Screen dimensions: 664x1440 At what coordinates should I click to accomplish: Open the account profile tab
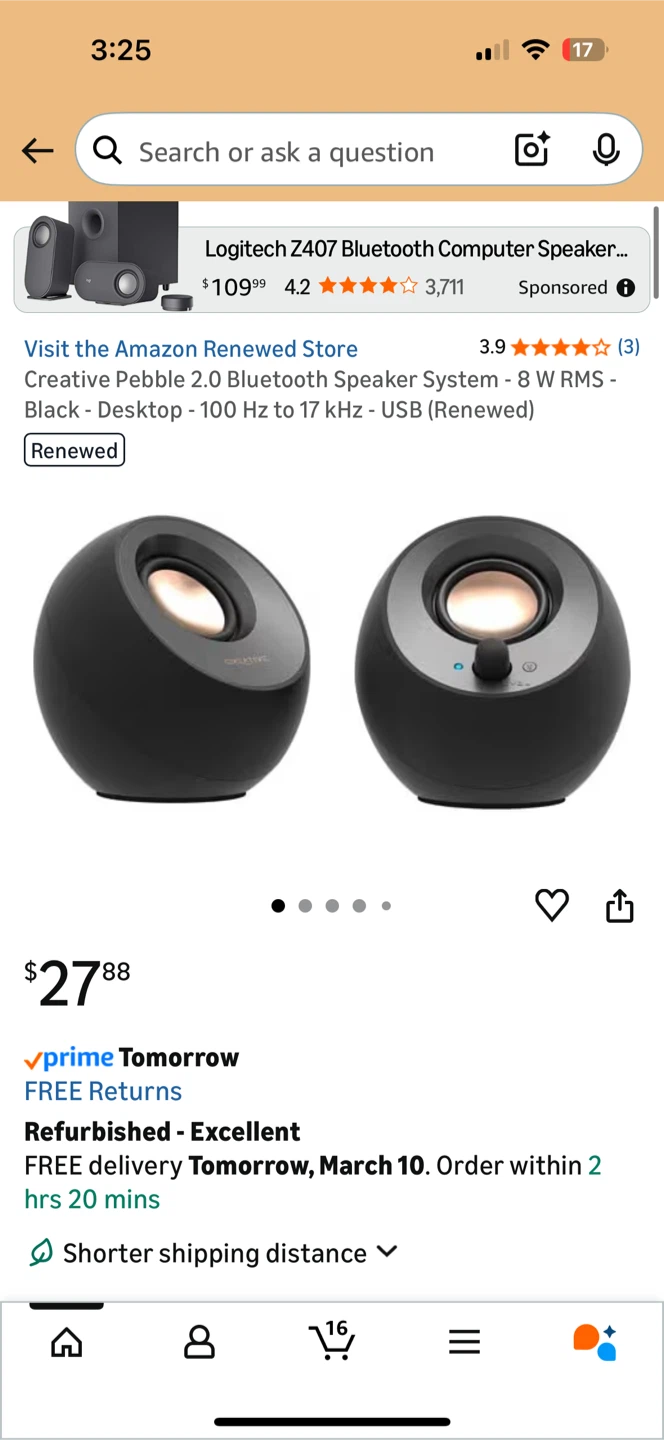[x=199, y=1342]
